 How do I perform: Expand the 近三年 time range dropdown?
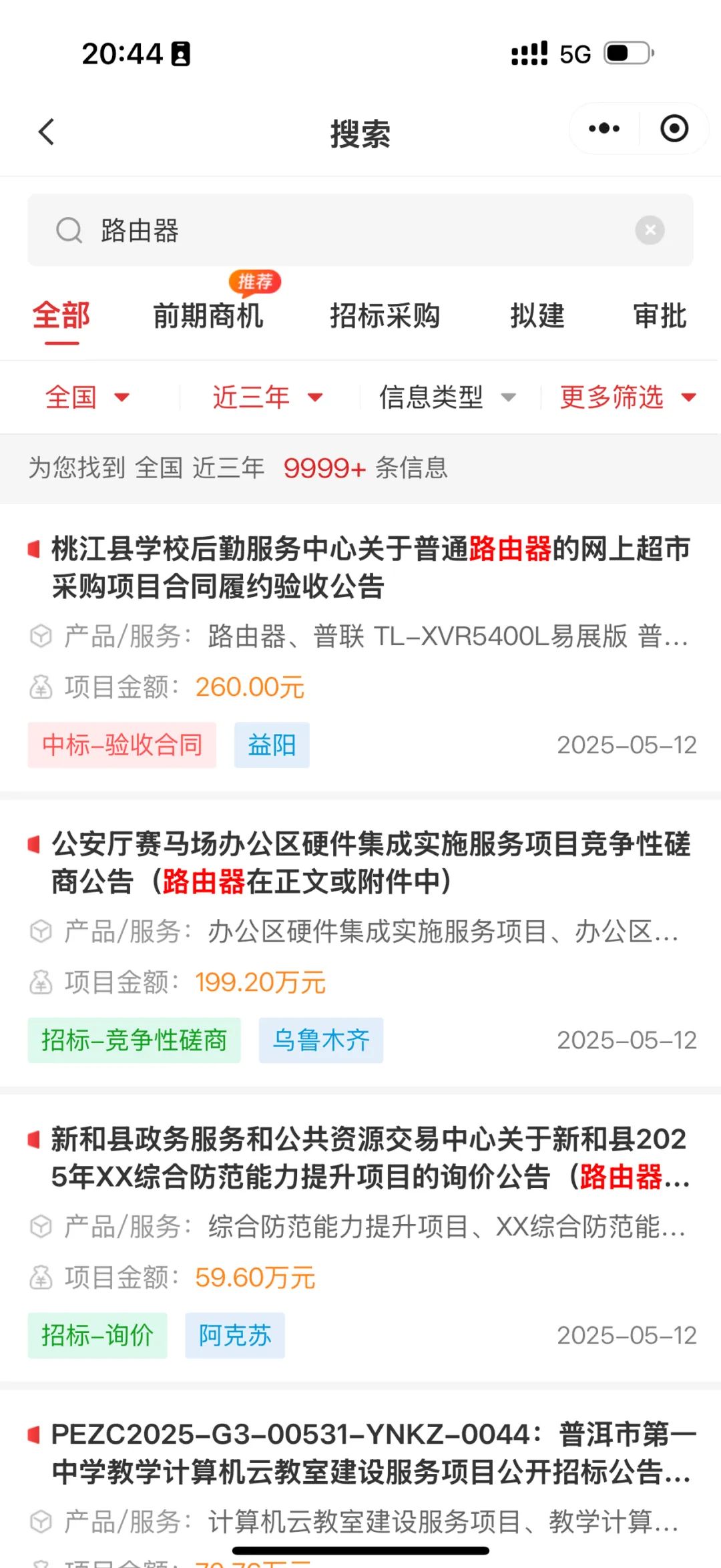268,397
